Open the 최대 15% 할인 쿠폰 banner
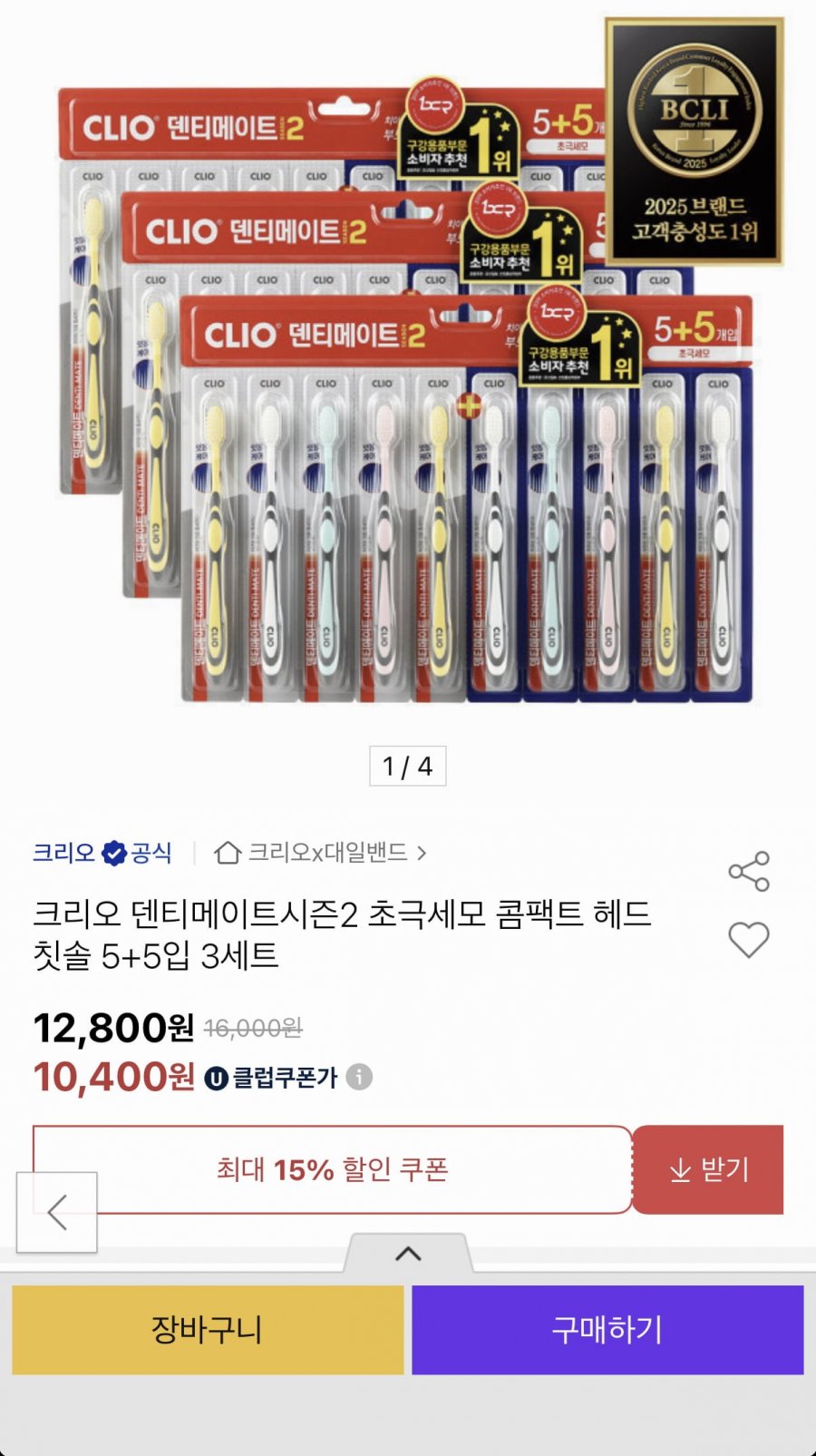Viewport: 816px width, 1456px height. tap(335, 1170)
